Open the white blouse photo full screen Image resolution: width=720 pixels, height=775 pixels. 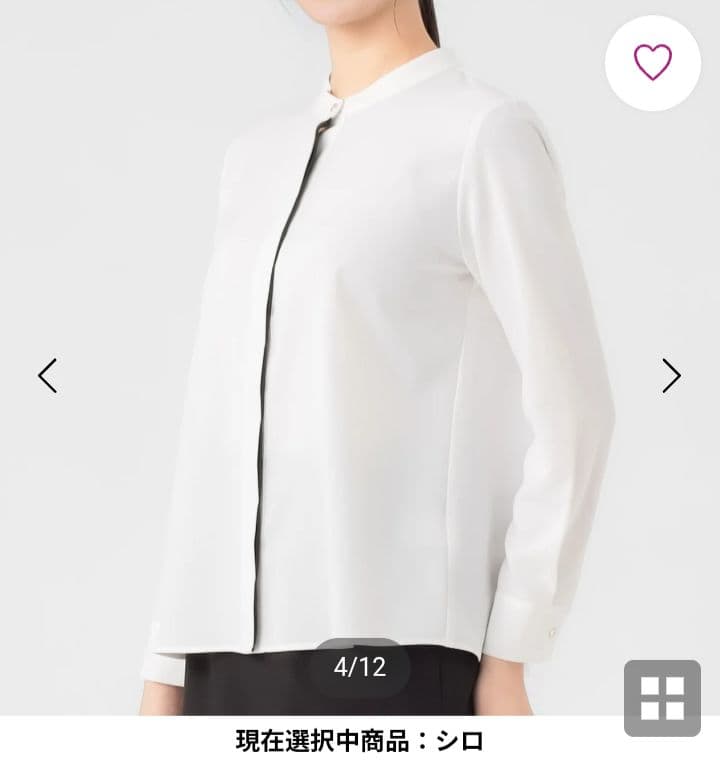tap(360, 358)
